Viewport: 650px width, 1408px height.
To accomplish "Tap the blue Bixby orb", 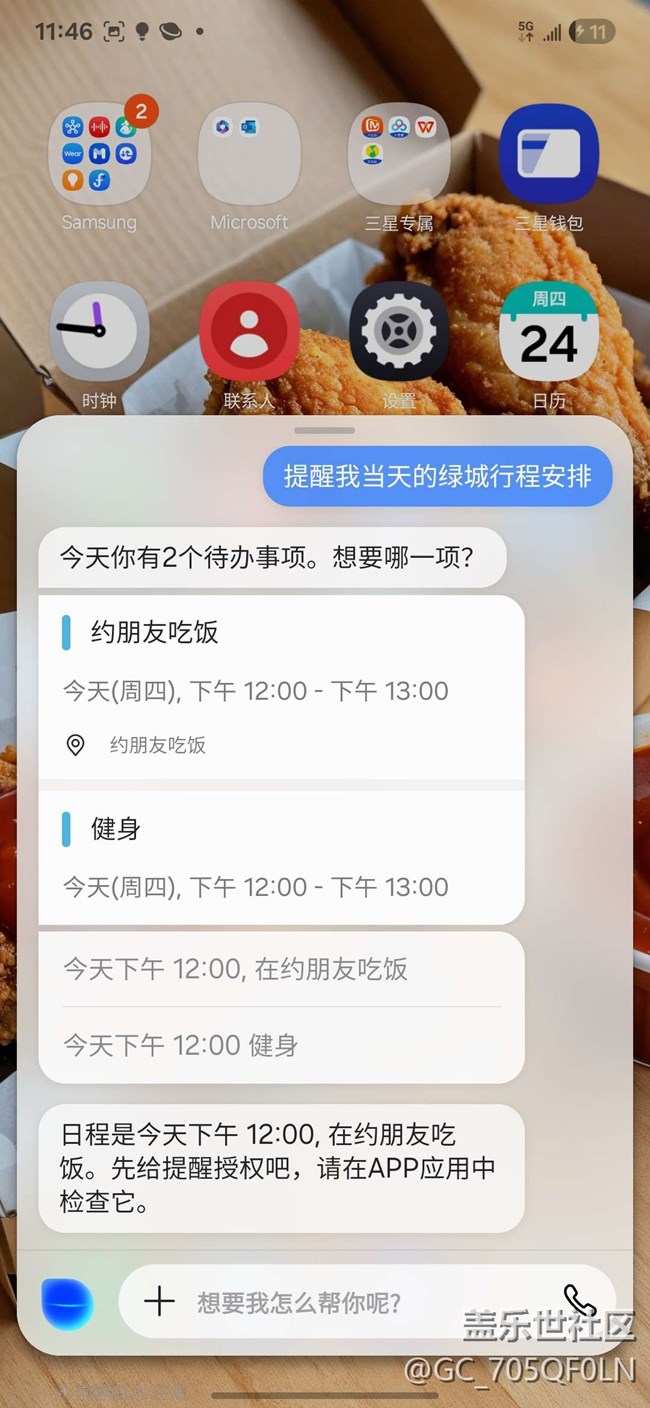I will point(67,1304).
